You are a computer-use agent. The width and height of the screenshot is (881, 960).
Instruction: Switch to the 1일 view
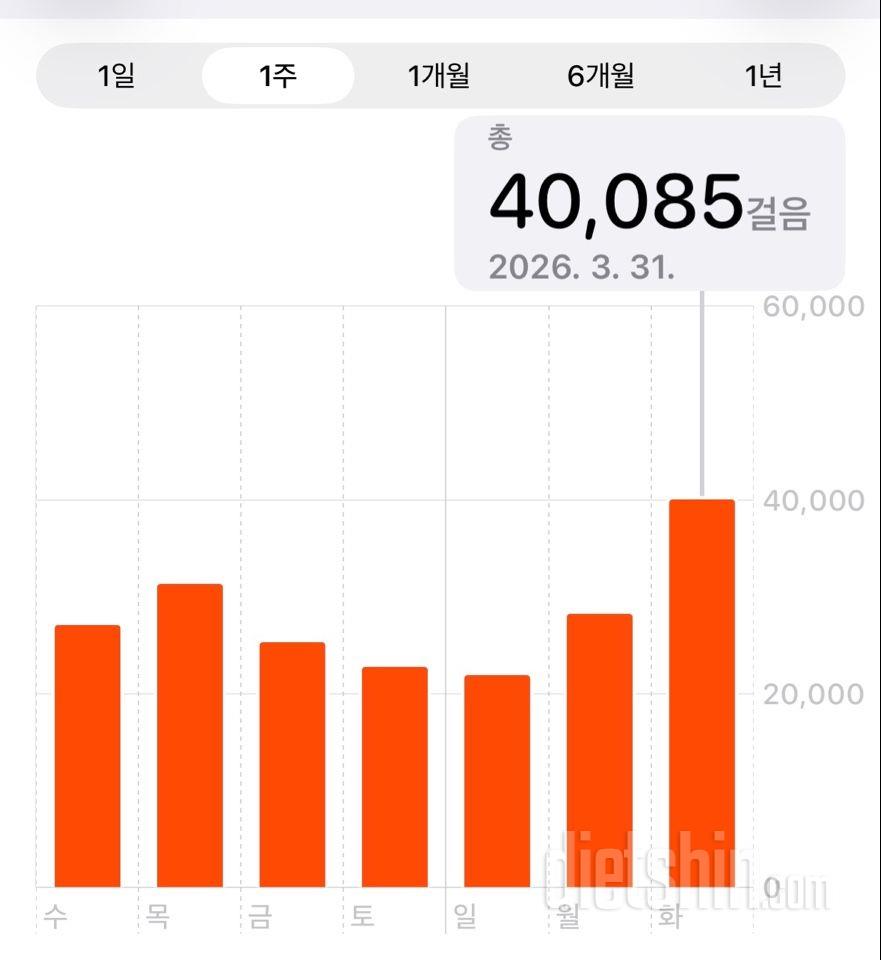116,76
